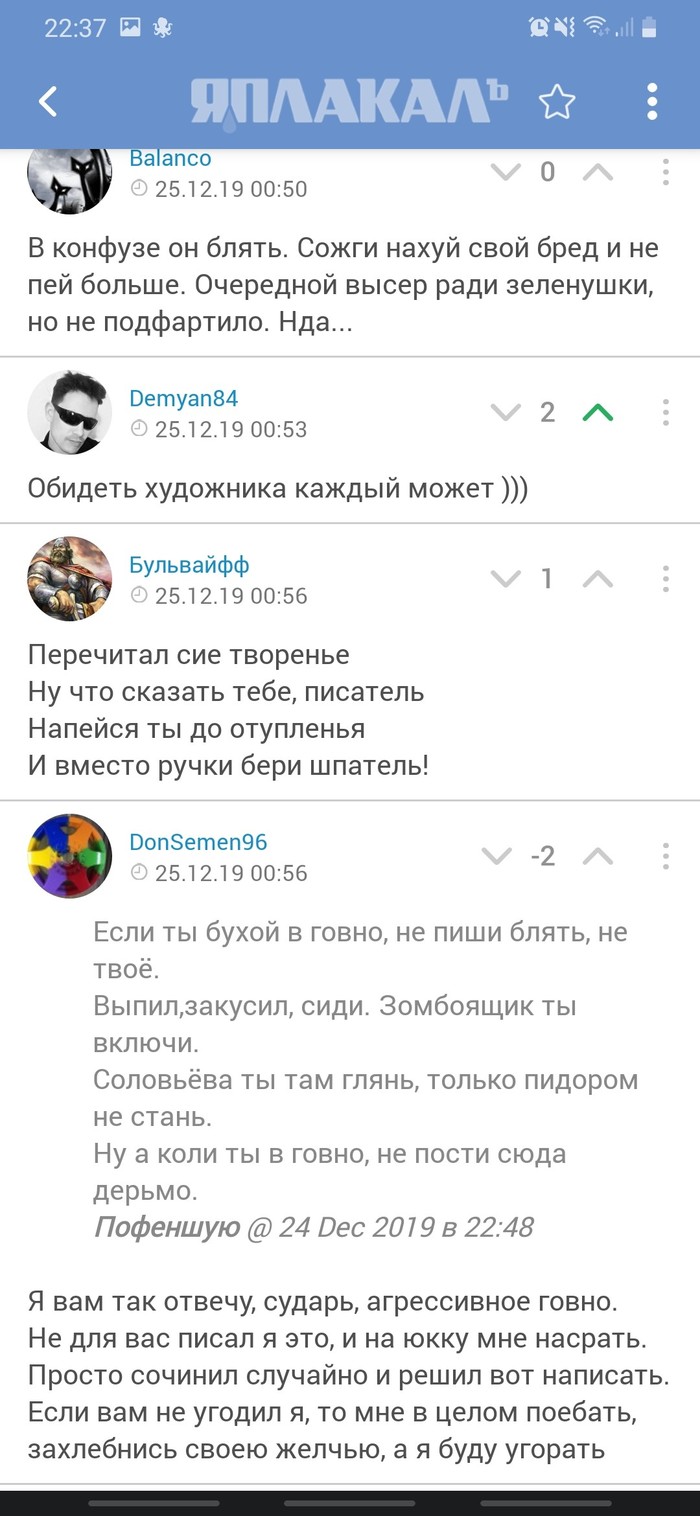Downvote the comment by DonSemen96
Screen dimensions: 700x1516
[497, 856]
